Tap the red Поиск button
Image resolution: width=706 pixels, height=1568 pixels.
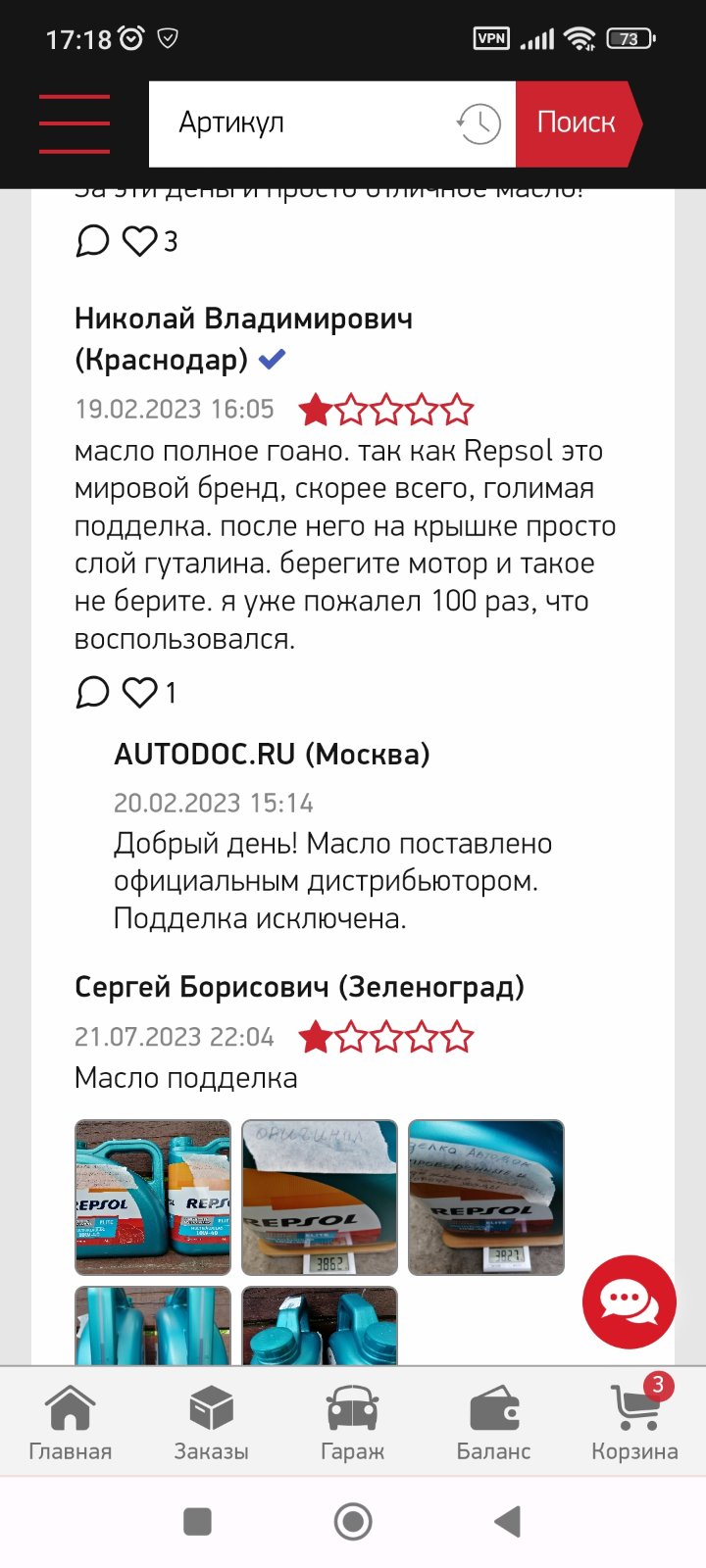point(579,123)
